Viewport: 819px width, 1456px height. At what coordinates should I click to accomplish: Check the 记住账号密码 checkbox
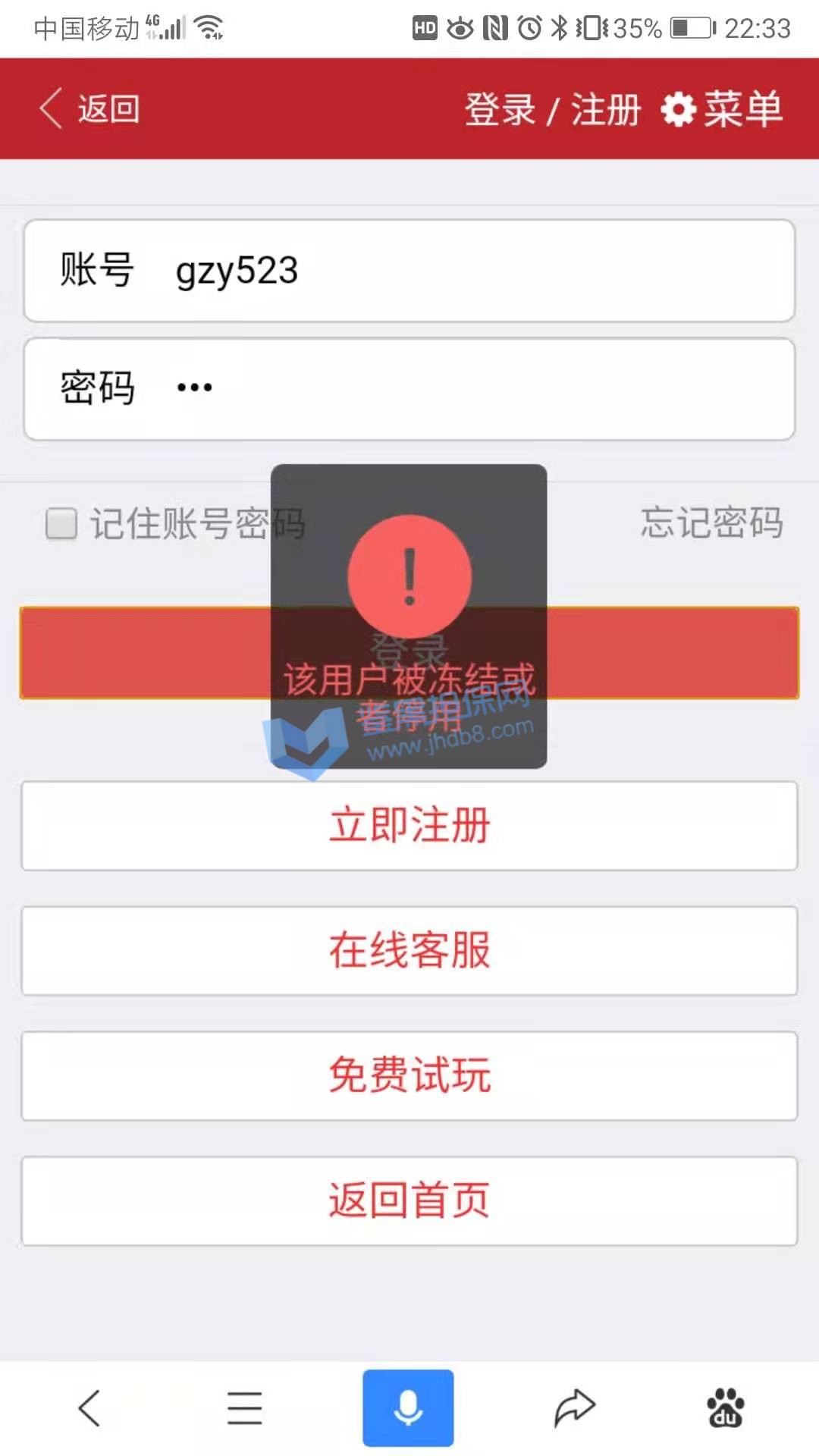point(61,523)
